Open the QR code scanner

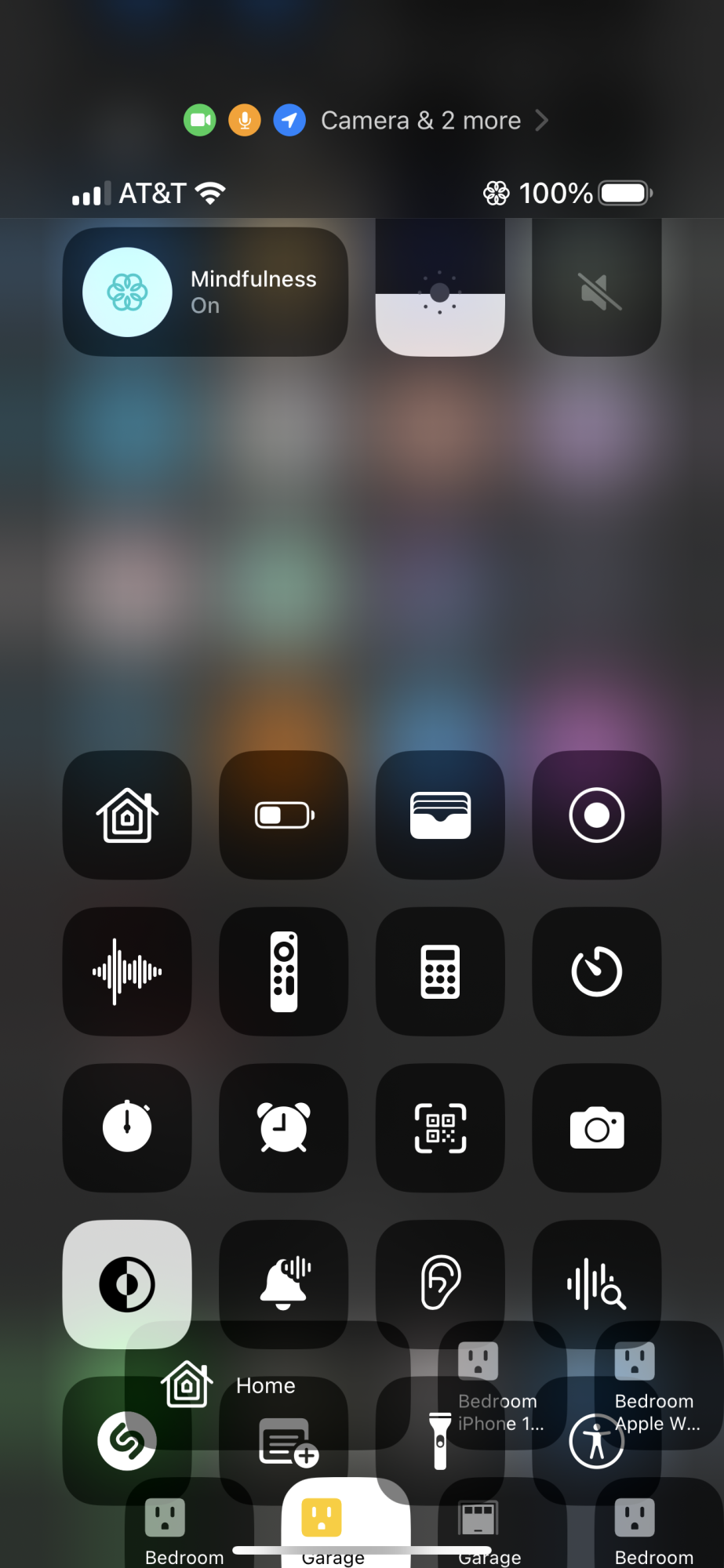tap(440, 1127)
